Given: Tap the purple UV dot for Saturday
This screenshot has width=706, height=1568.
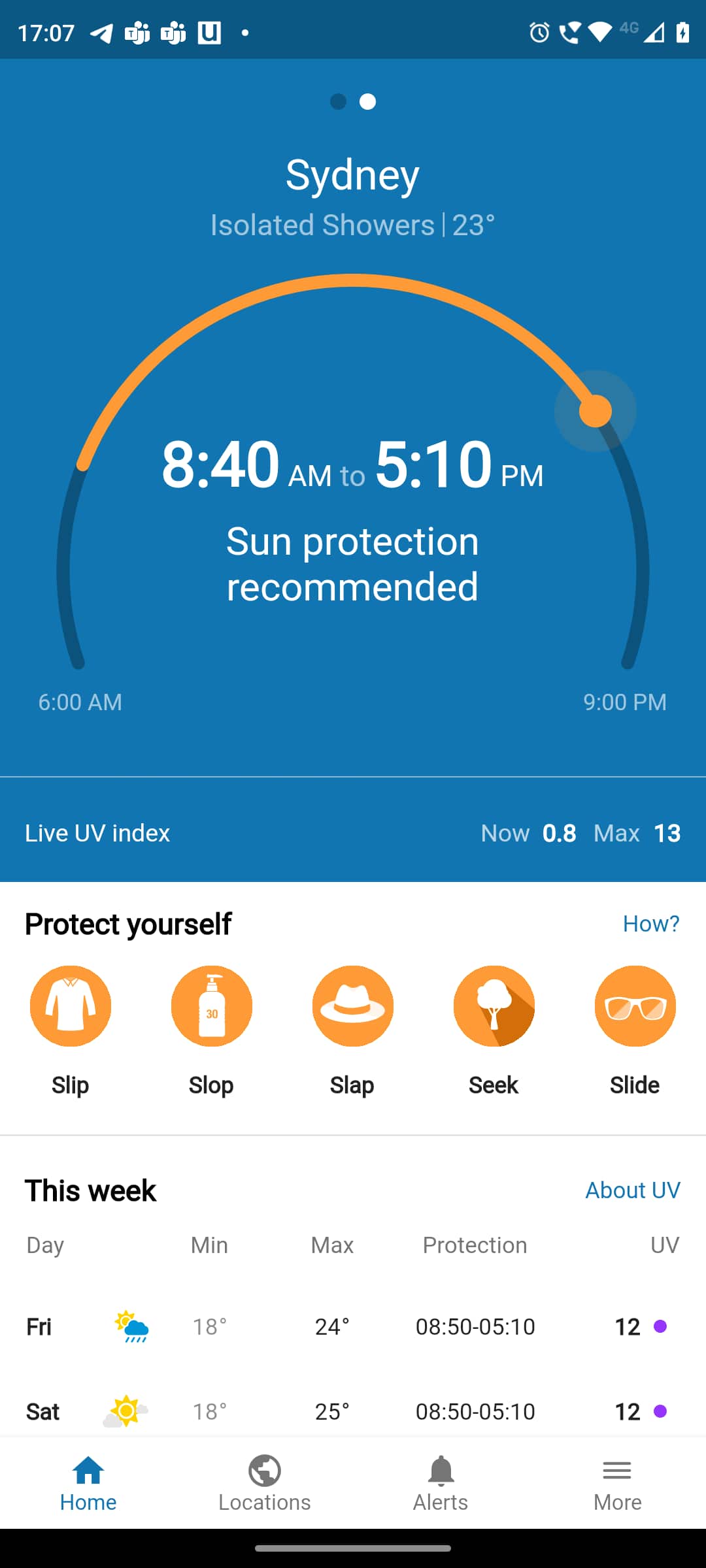Looking at the screenshot, I should (663, 1412).
